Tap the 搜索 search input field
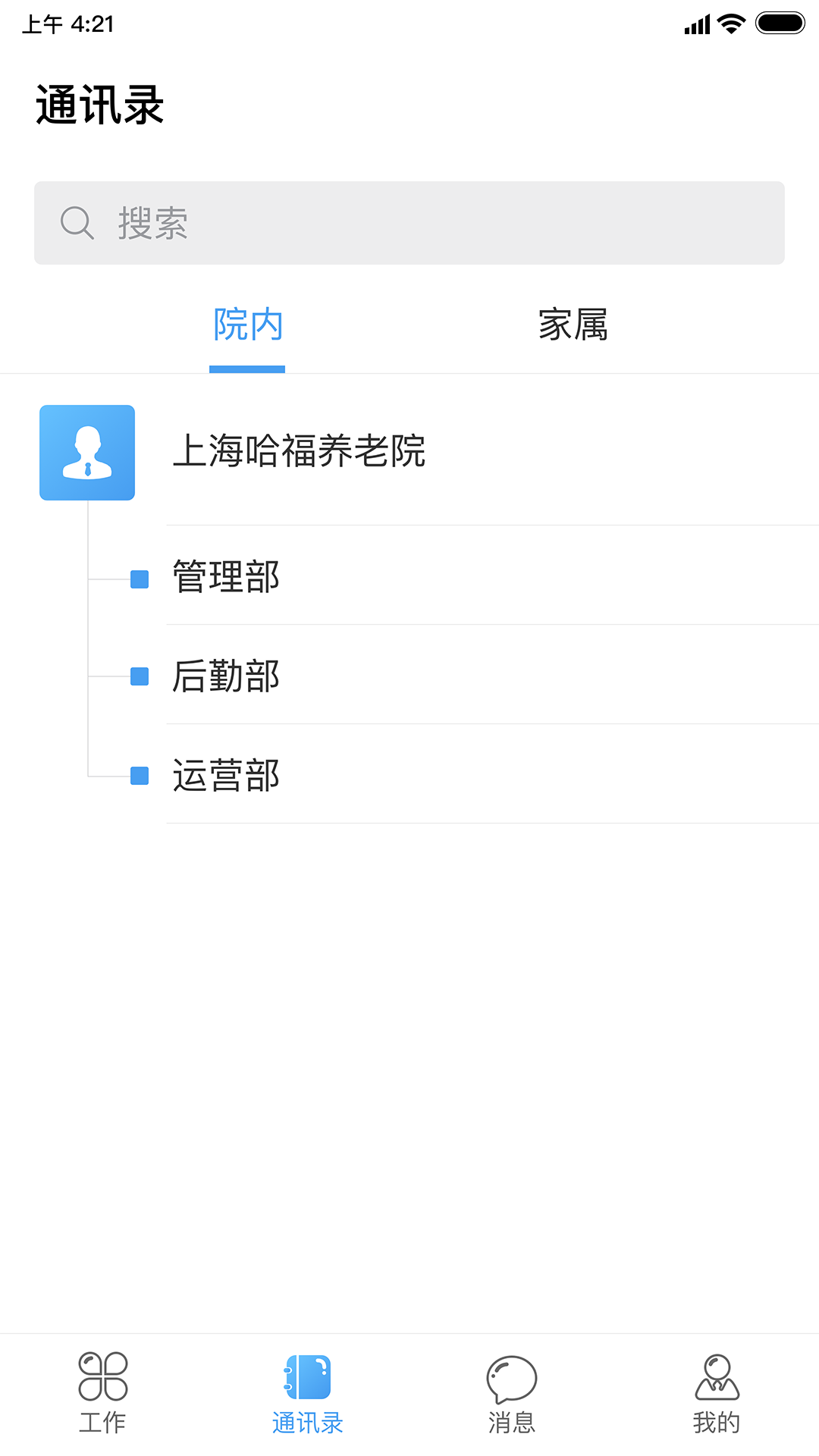819x1456 pixels. coord(409,222)
